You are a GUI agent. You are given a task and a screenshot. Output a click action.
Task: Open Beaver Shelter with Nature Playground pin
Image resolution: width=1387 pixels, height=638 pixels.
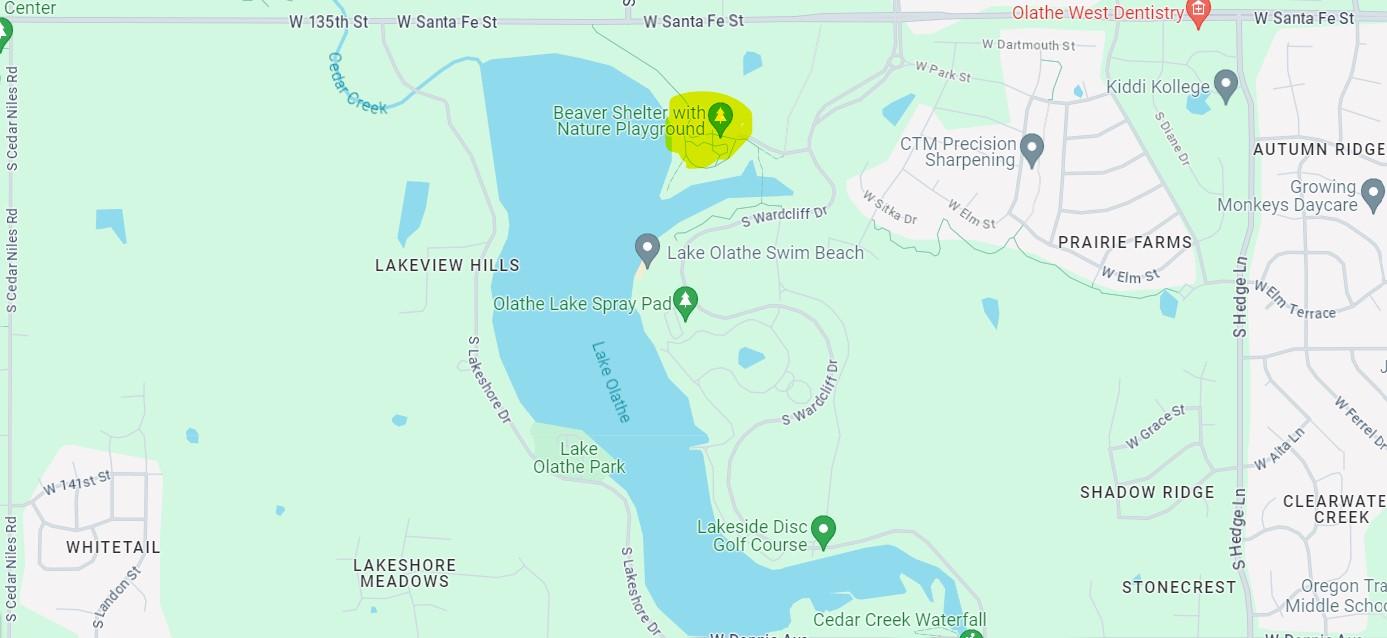coord(720,119)
